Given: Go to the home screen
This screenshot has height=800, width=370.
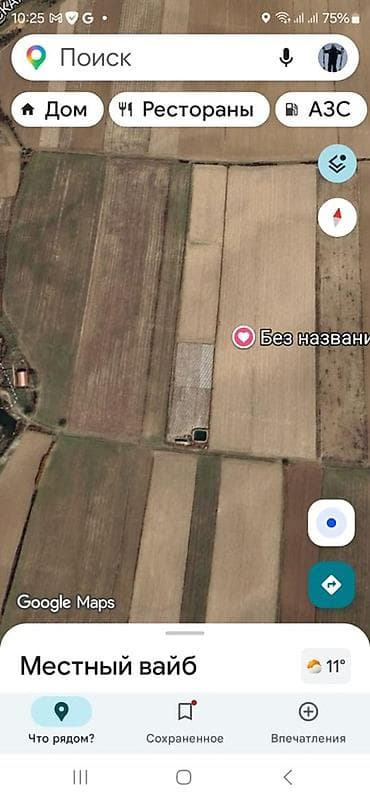Looking at the screenshot, I should point(184,777).
